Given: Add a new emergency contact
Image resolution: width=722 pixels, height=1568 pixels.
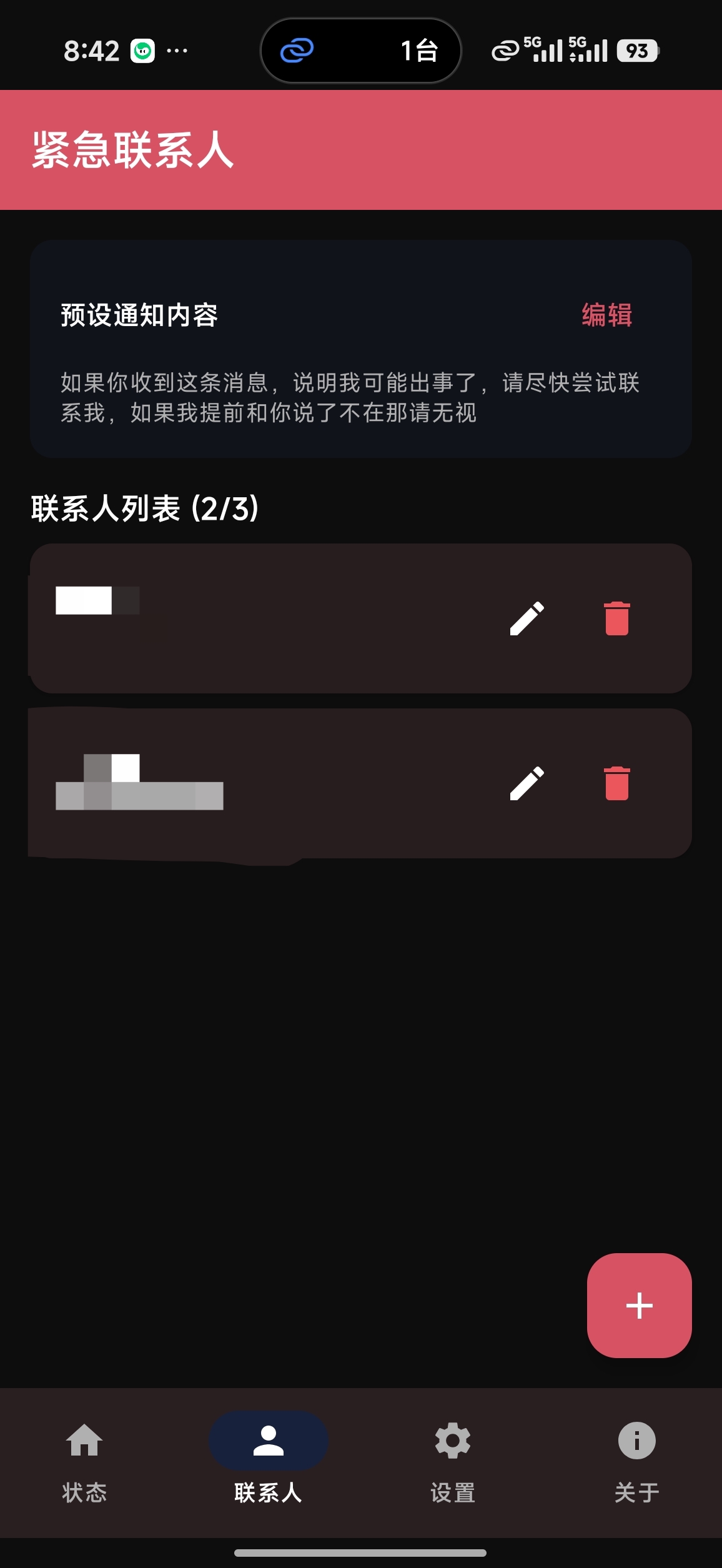Looking at the screenshot, I should [639, 1305].
